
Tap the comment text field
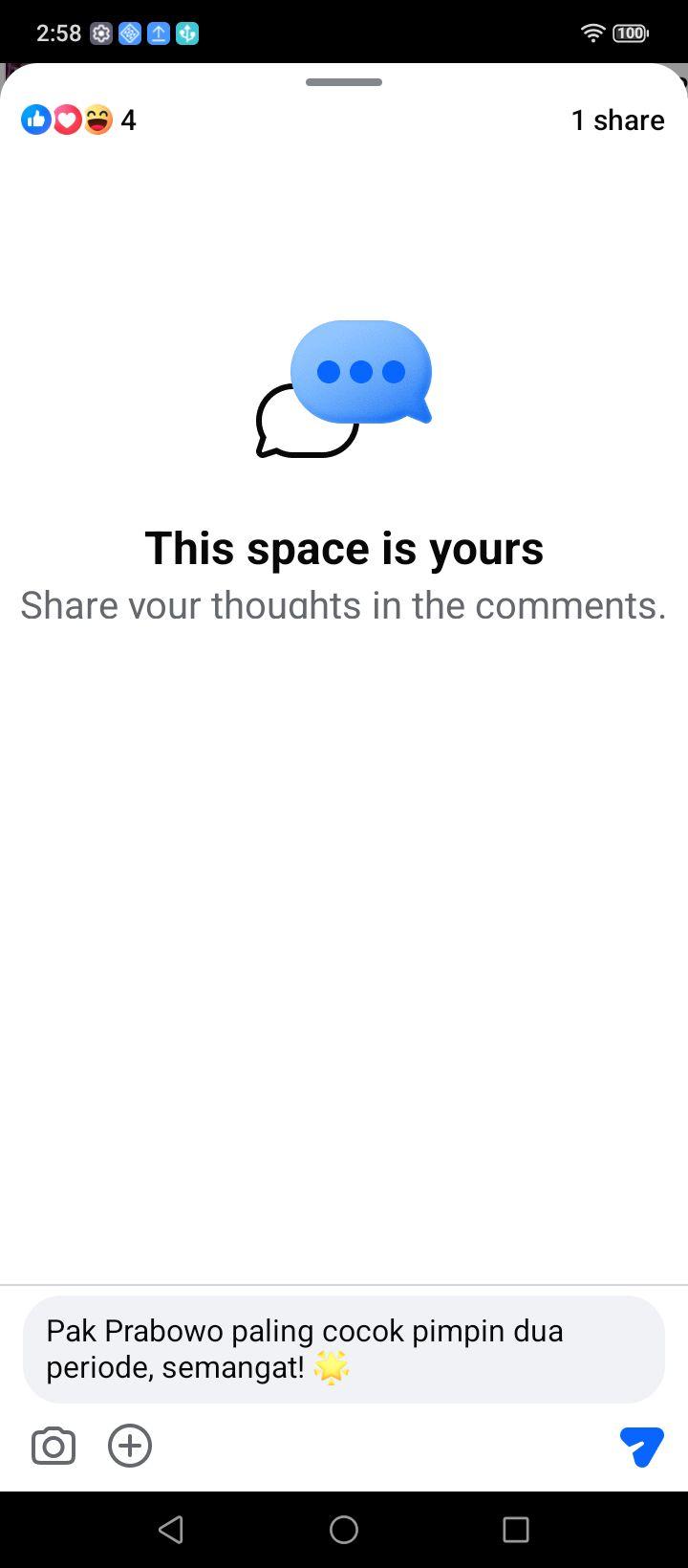tap(344, 1349)
